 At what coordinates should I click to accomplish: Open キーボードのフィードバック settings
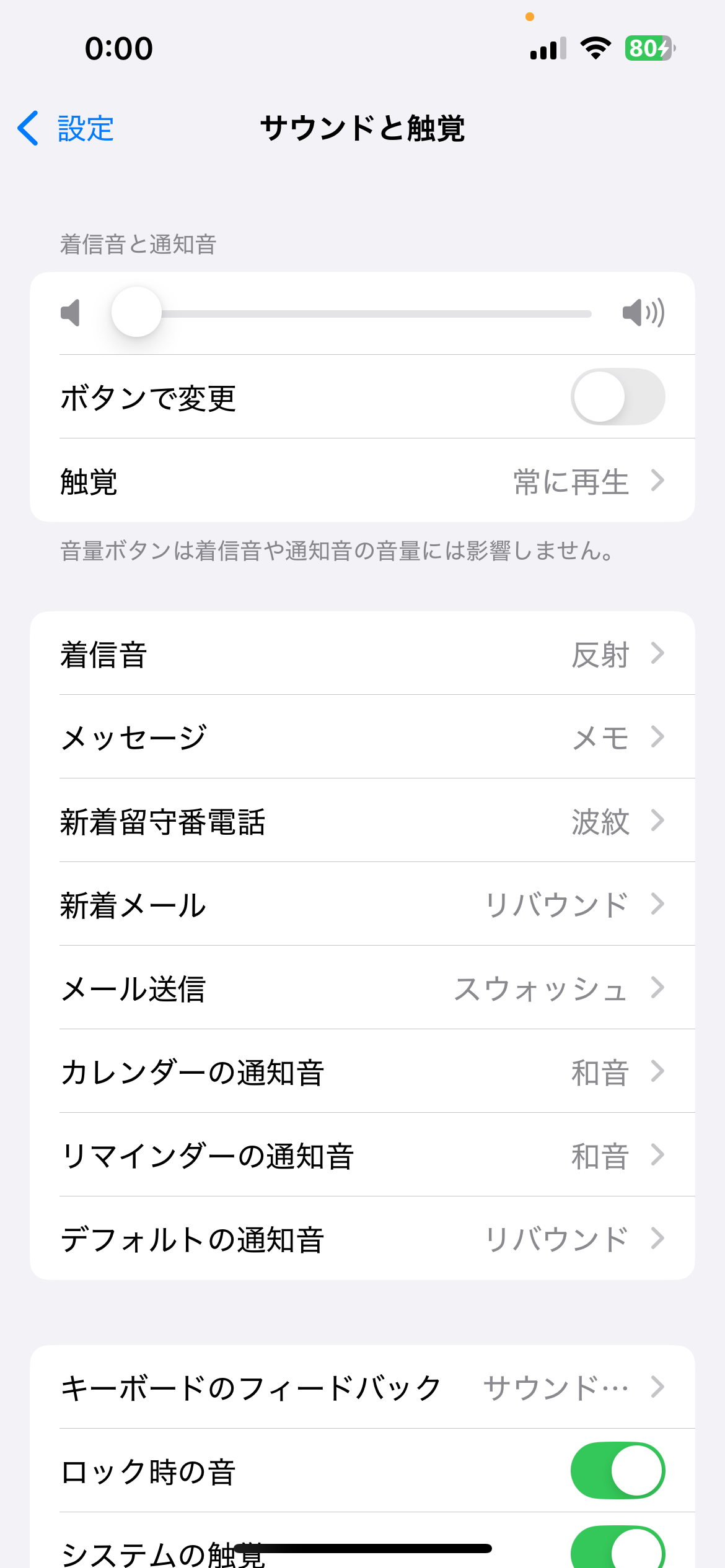click(362, 1387)
